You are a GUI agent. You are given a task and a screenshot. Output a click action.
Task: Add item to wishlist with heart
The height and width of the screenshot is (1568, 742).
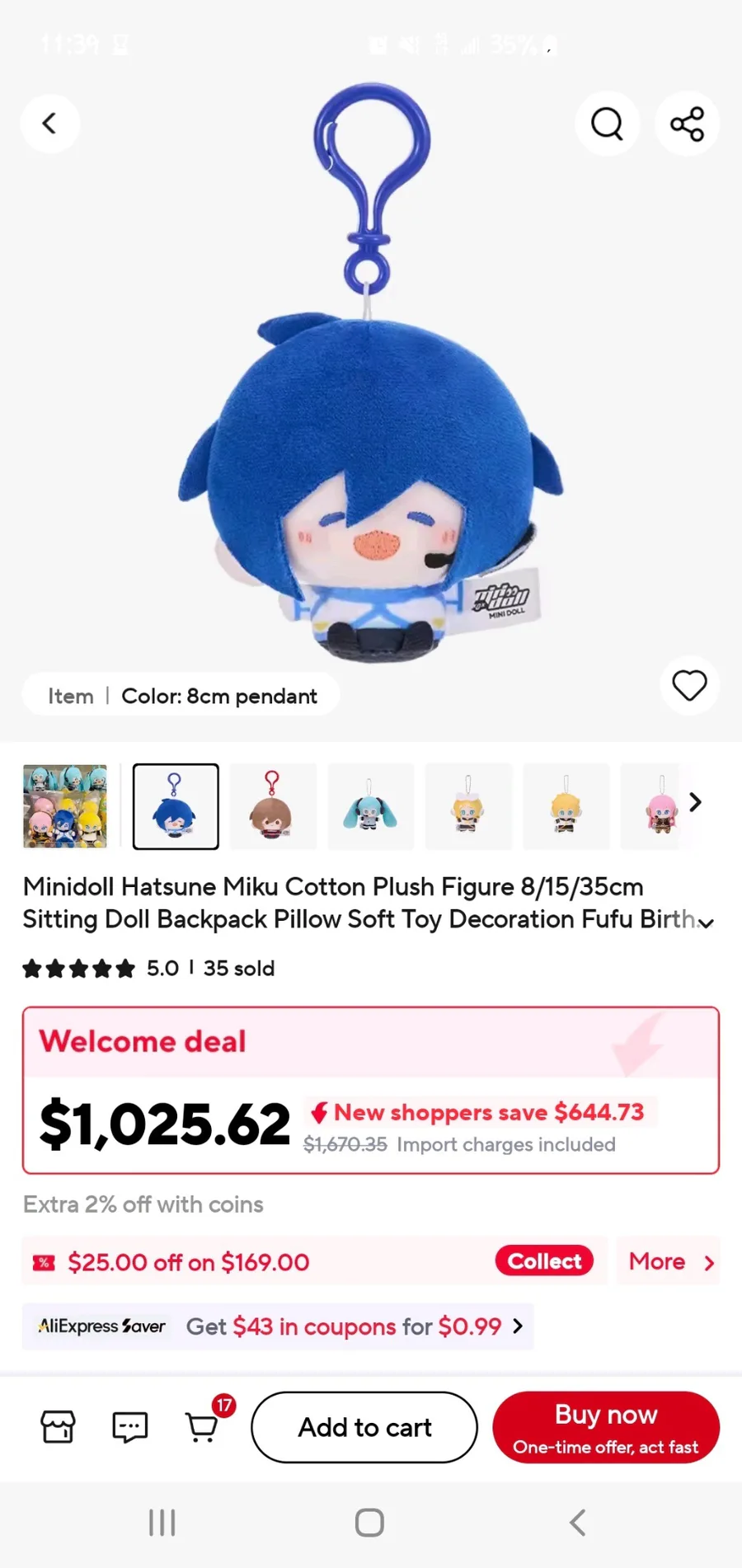pos(689,685)
